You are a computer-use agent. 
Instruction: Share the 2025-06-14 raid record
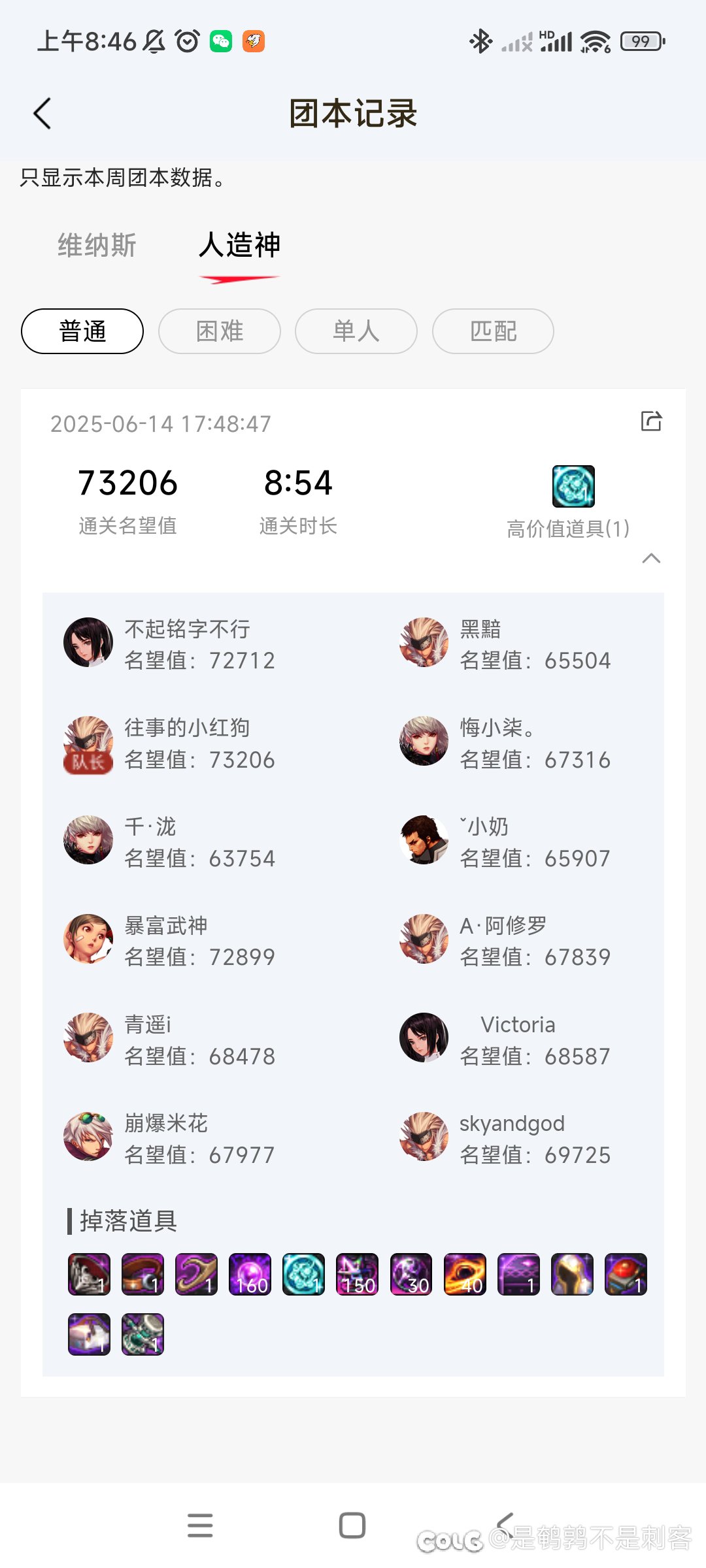(x=651, y=421)
